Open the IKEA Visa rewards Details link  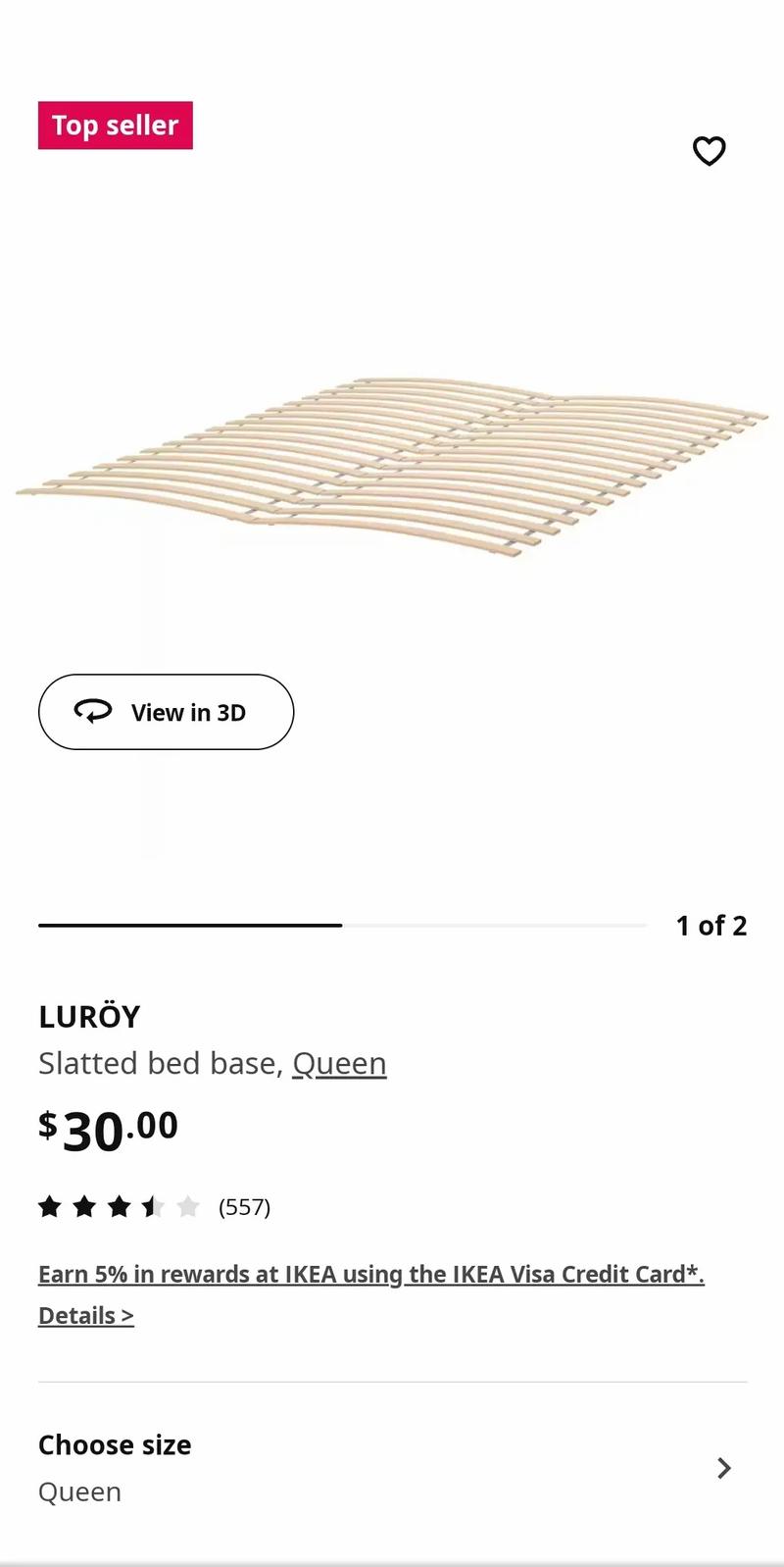pyautogui.click(x=85, y=1314)
